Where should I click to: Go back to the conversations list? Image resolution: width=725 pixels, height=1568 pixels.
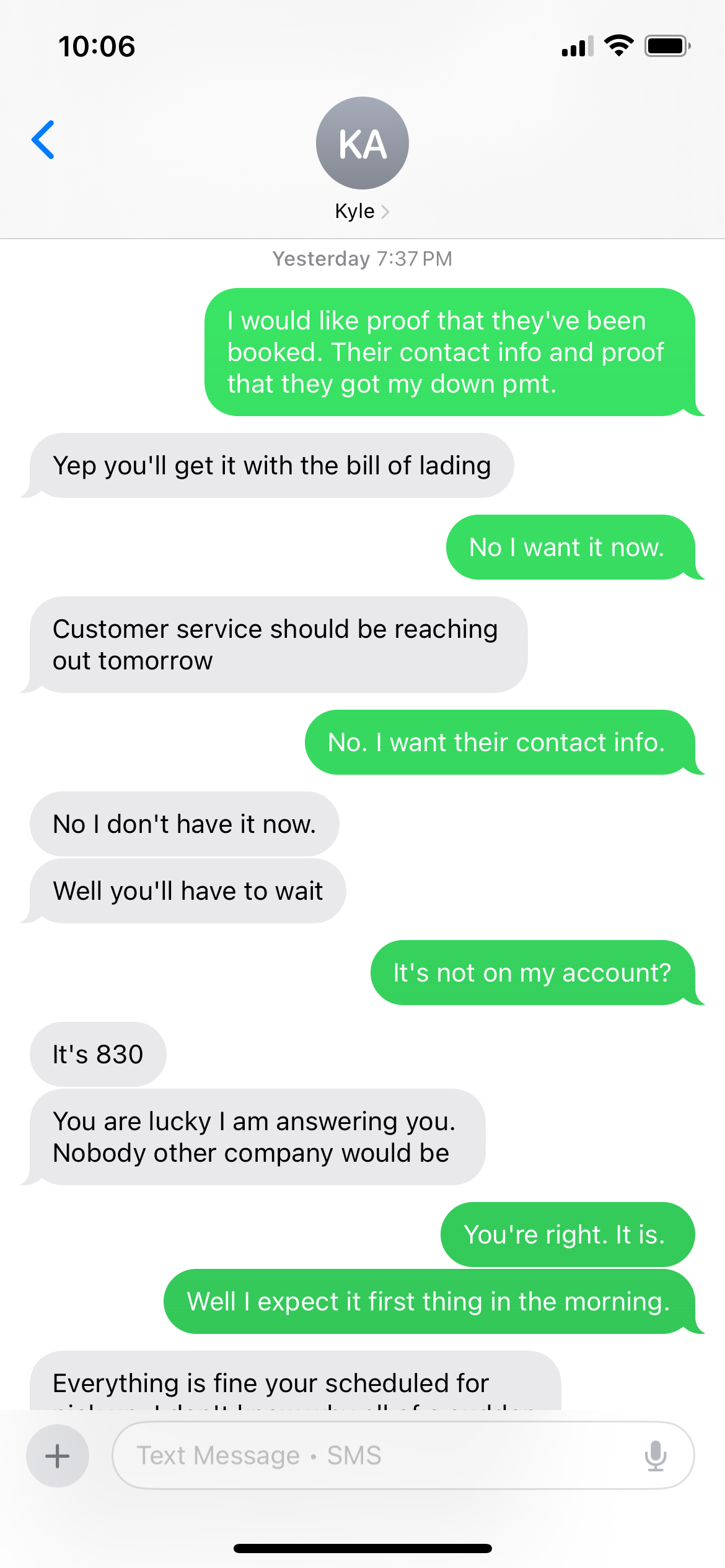coord(43,140)
